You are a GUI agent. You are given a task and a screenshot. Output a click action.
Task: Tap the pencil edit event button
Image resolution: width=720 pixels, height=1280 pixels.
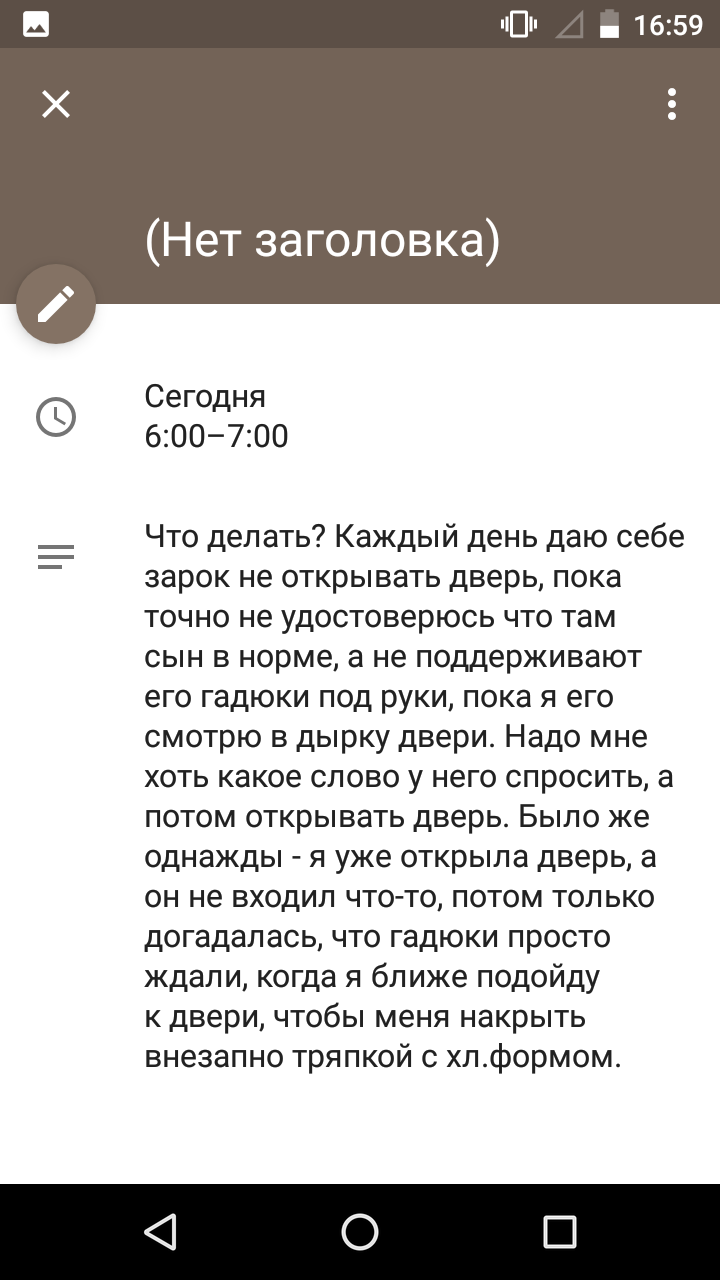click(56, 304)
